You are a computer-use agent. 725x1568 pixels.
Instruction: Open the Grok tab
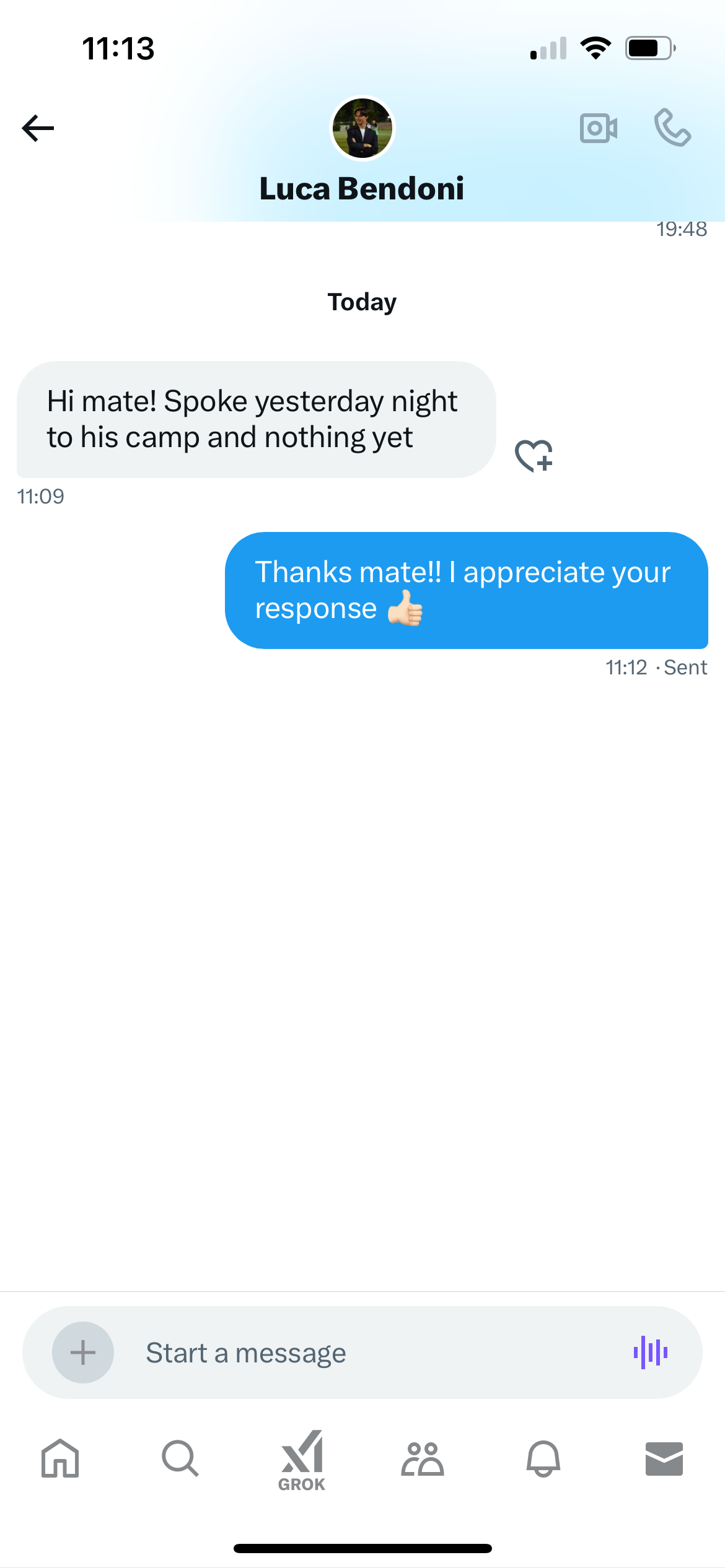(302, 1460)
